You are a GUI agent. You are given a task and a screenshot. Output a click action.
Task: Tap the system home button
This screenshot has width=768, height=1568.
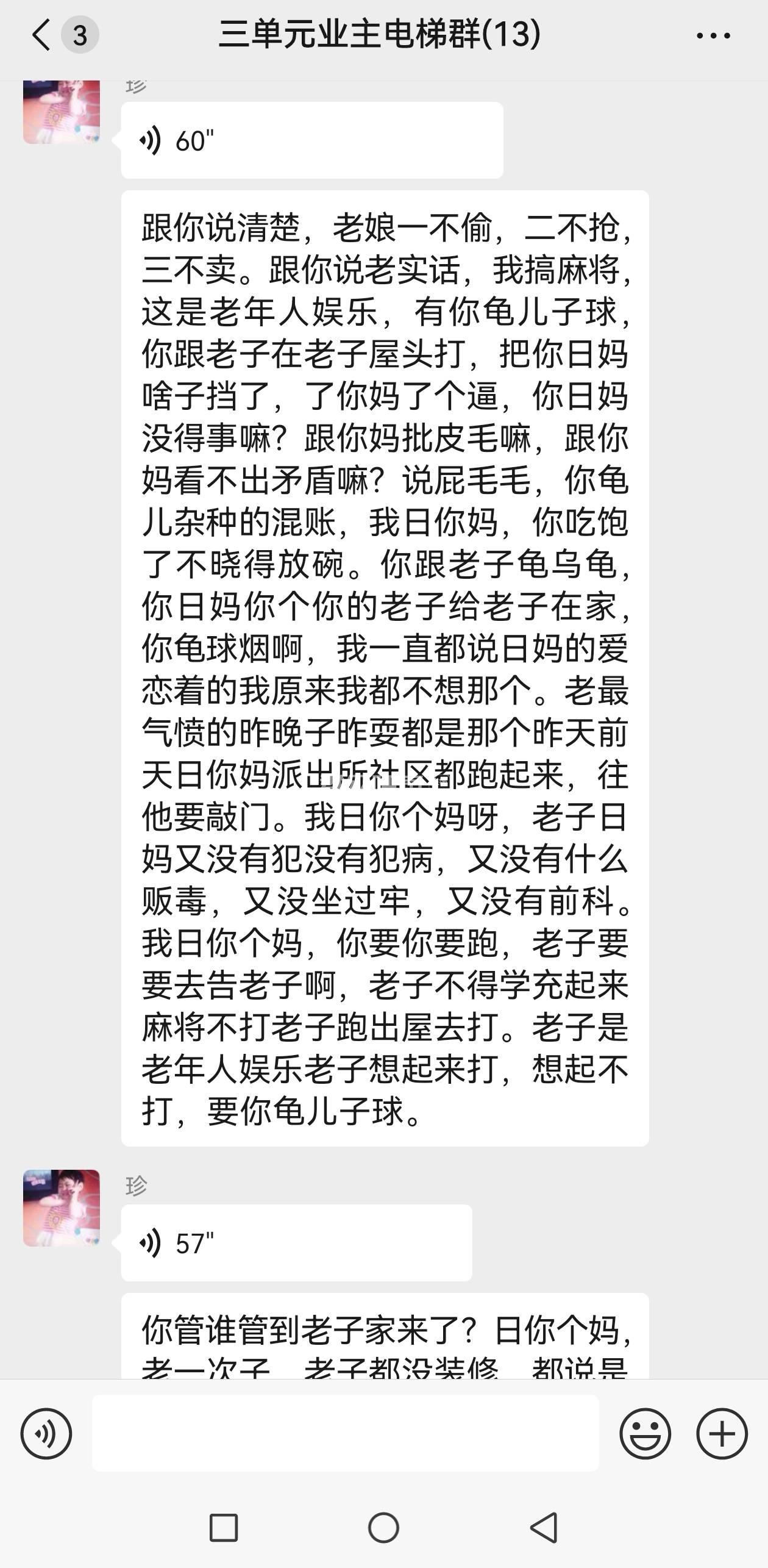(x=383, y=1528)
